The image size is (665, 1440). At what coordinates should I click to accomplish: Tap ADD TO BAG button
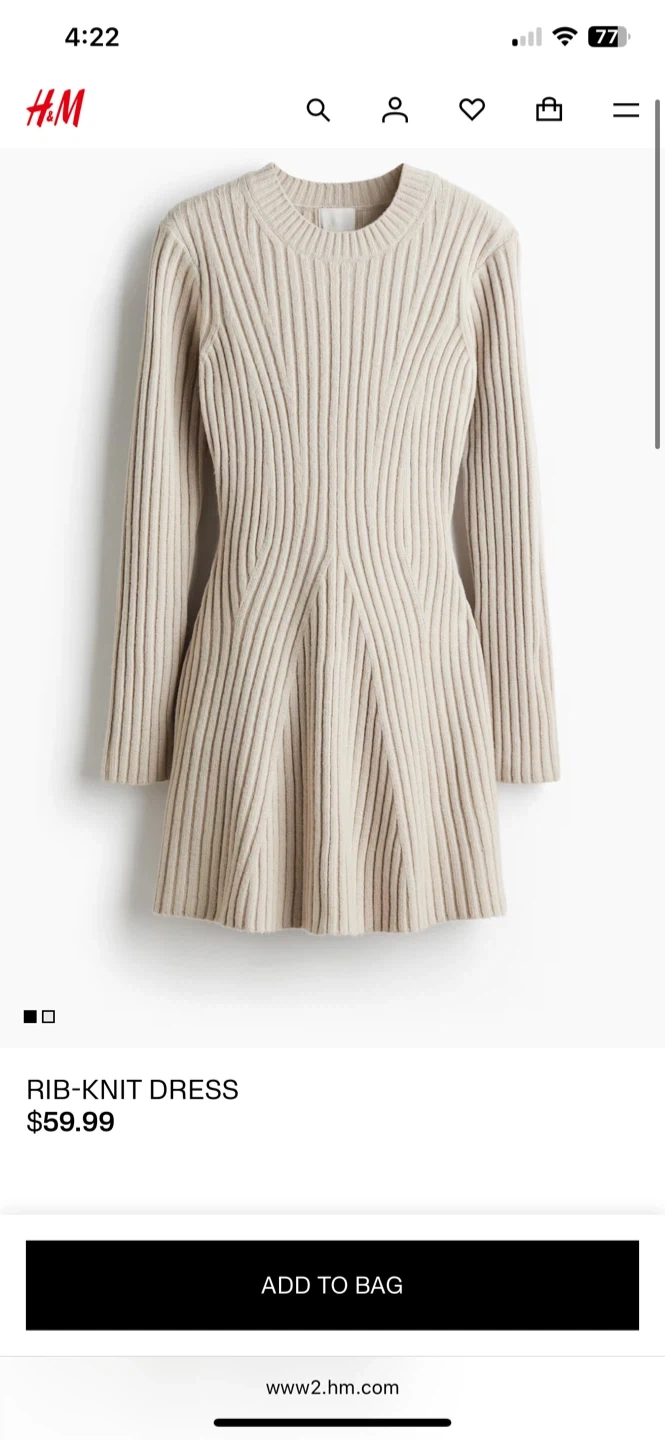coord(332,1285)
